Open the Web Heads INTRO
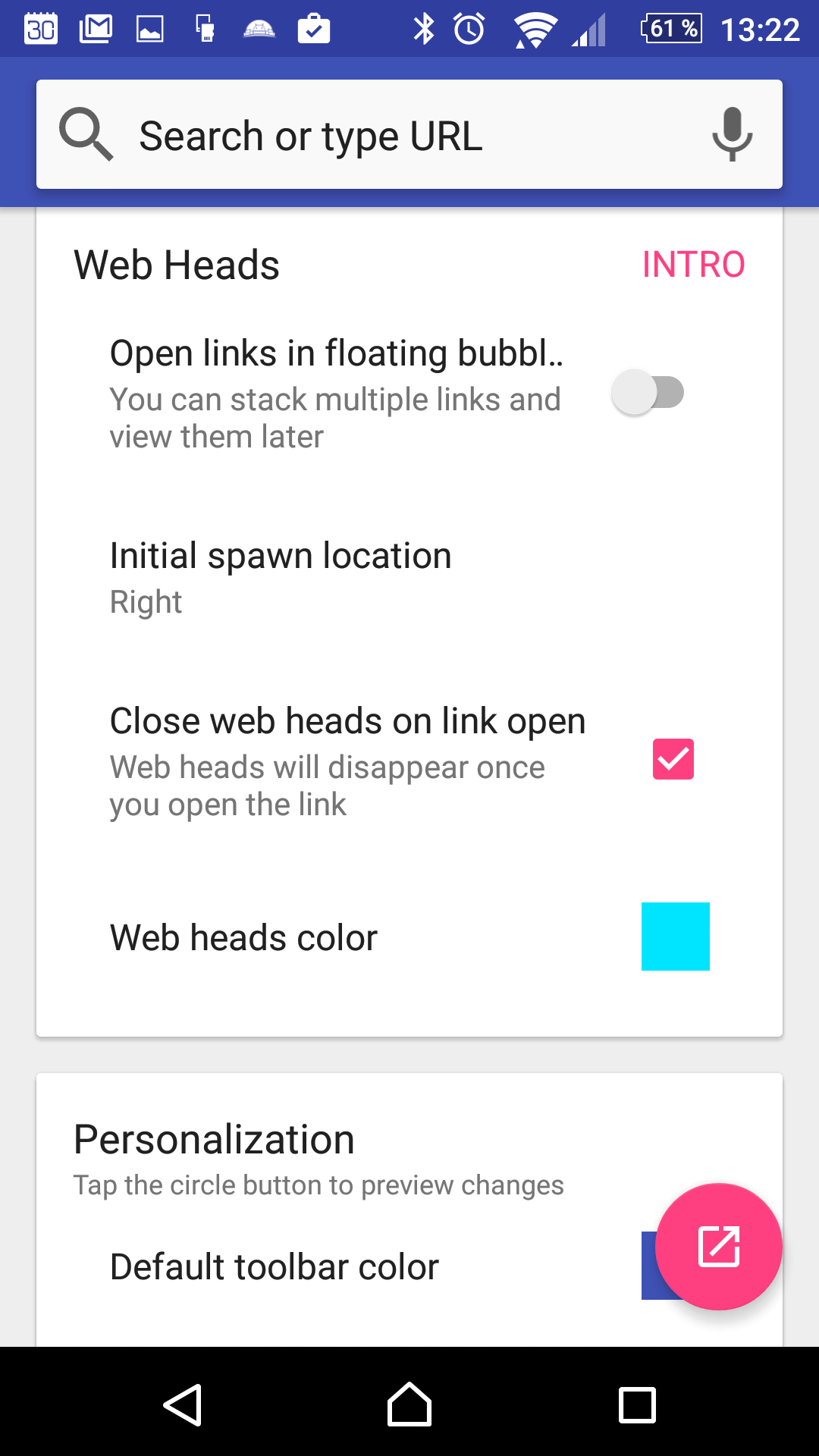The height and width of the screenshot is (1456, 819). pyautogui.click(x=693, y=265)
